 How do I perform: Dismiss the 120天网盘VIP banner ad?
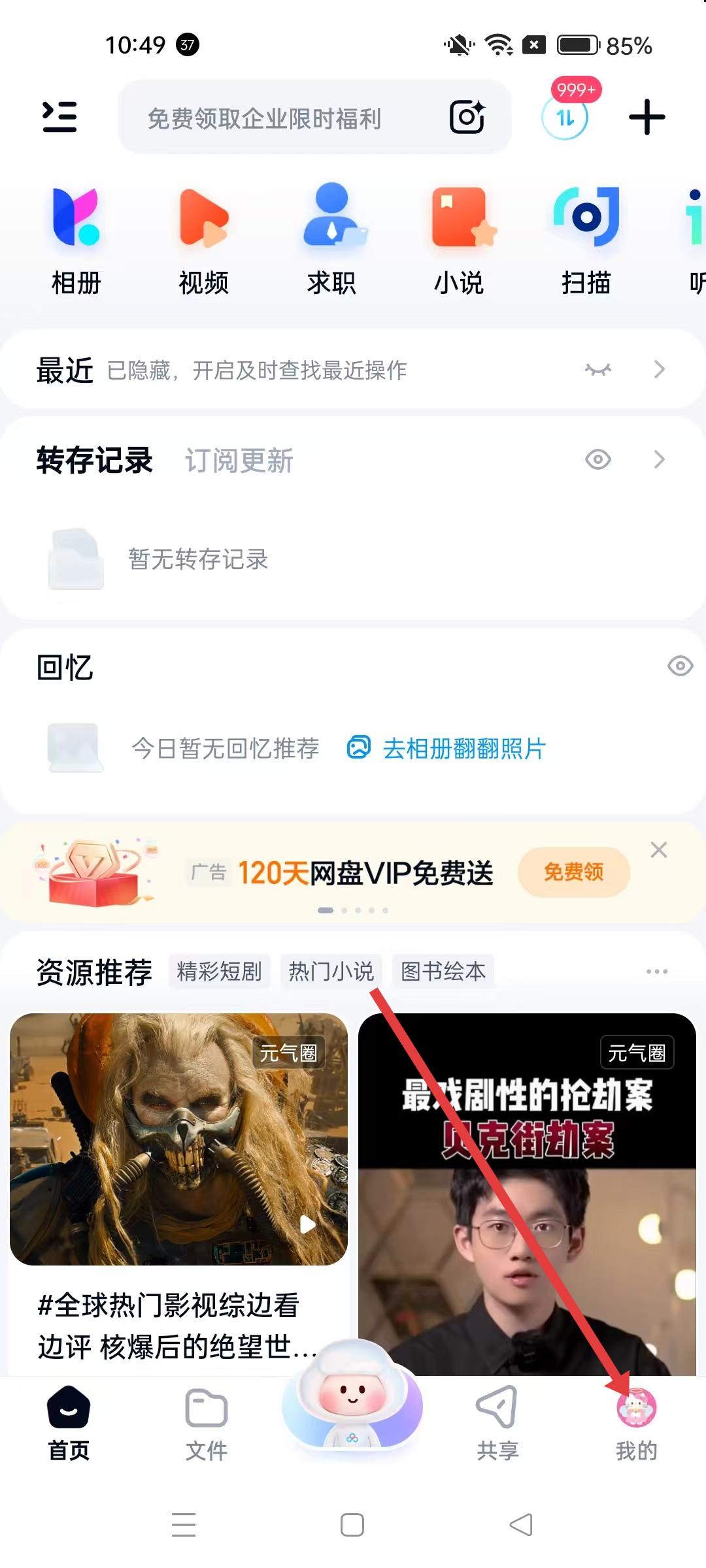coord(658,849)
